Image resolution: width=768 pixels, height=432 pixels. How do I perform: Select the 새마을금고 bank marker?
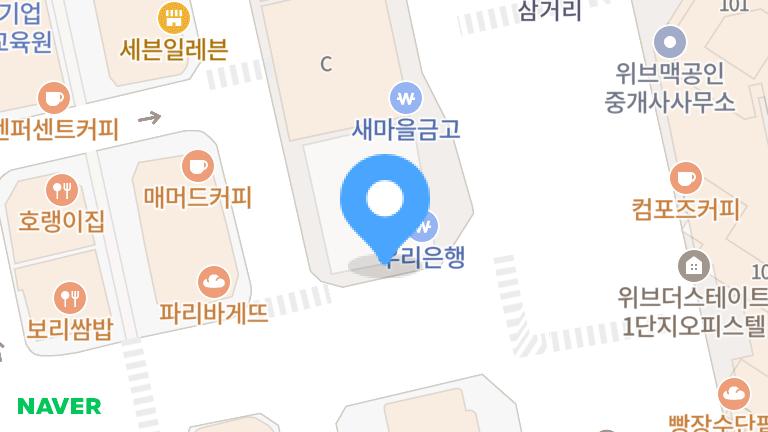(x=405, y=99)
